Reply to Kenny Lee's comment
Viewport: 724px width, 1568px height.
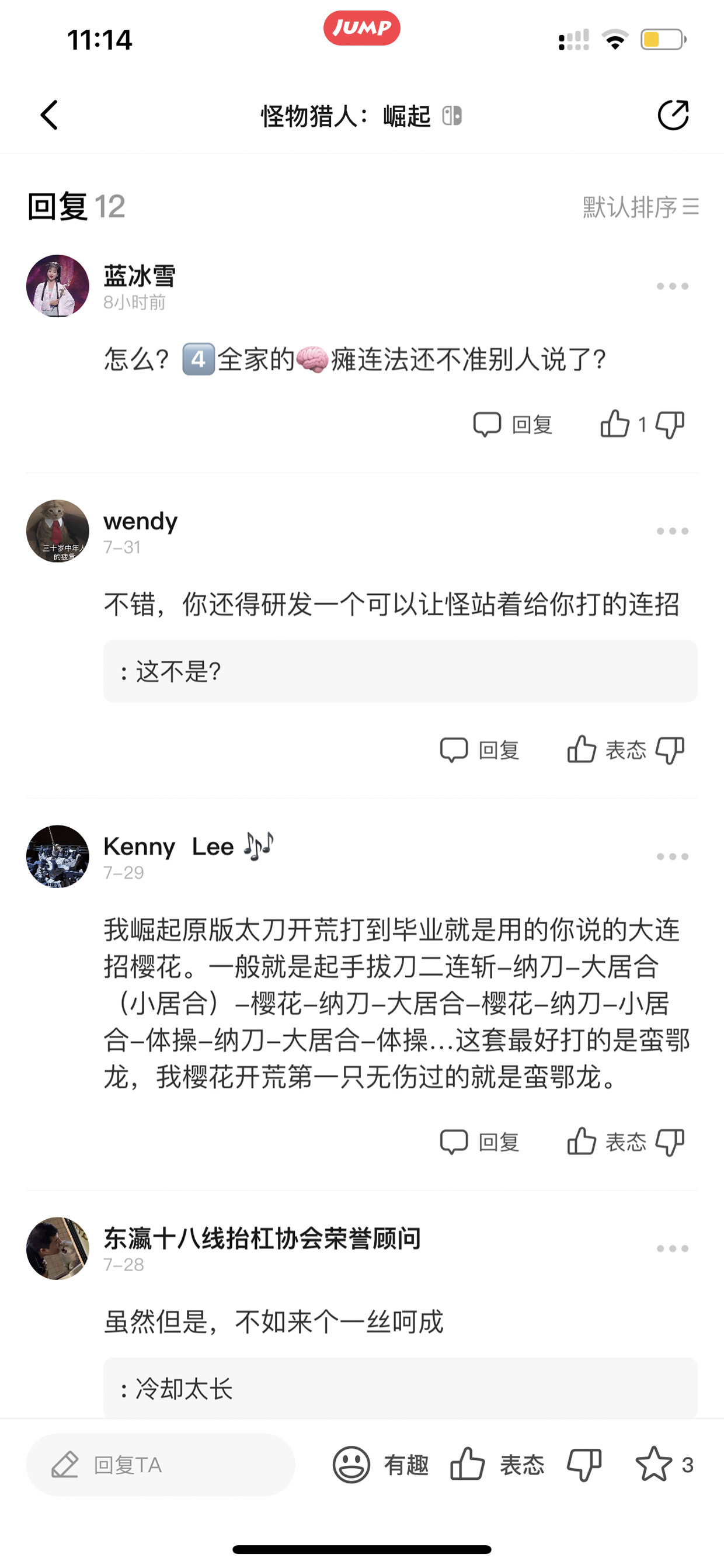click(x=479, y=1142)
